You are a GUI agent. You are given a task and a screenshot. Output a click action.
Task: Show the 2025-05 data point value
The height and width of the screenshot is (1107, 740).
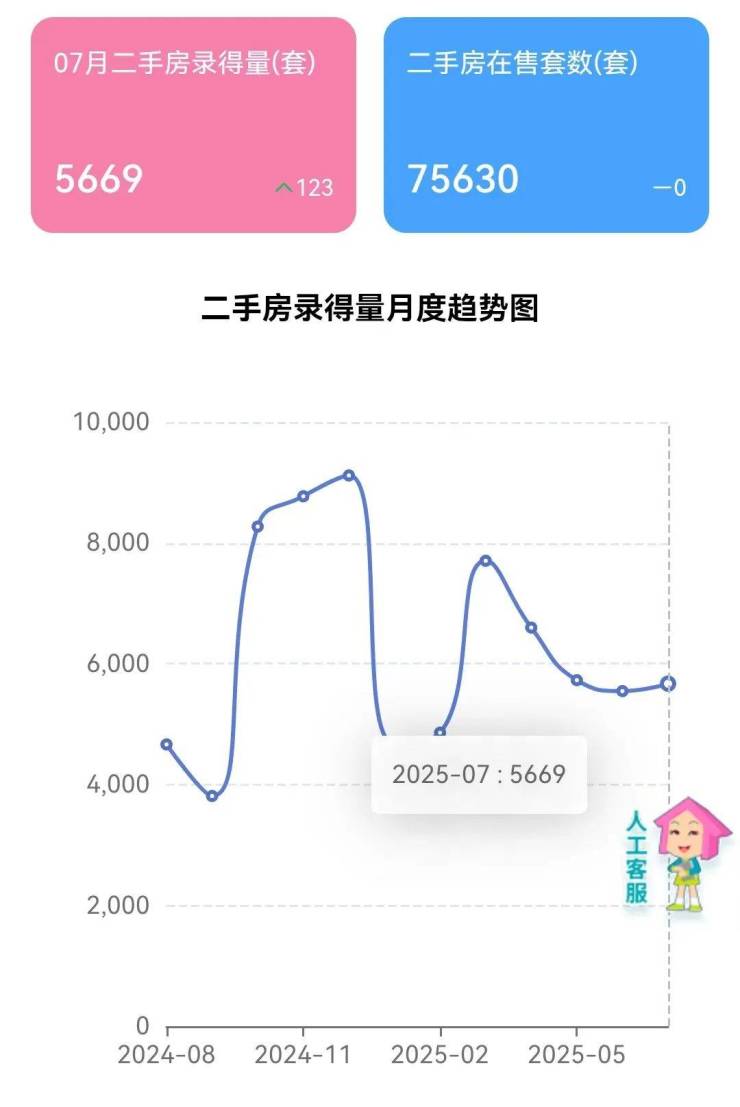coord(577,680)
